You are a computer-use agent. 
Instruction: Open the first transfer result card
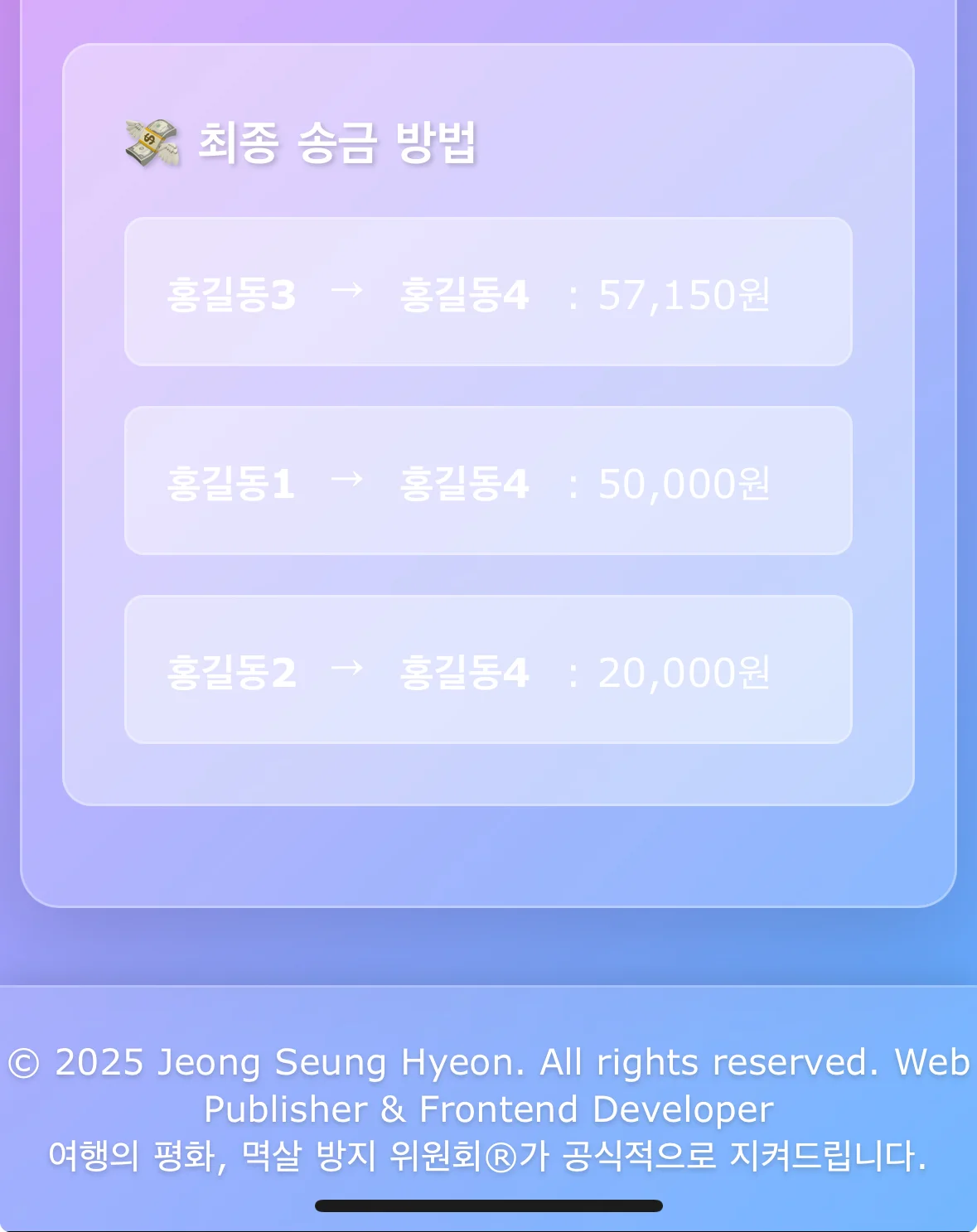487,292
